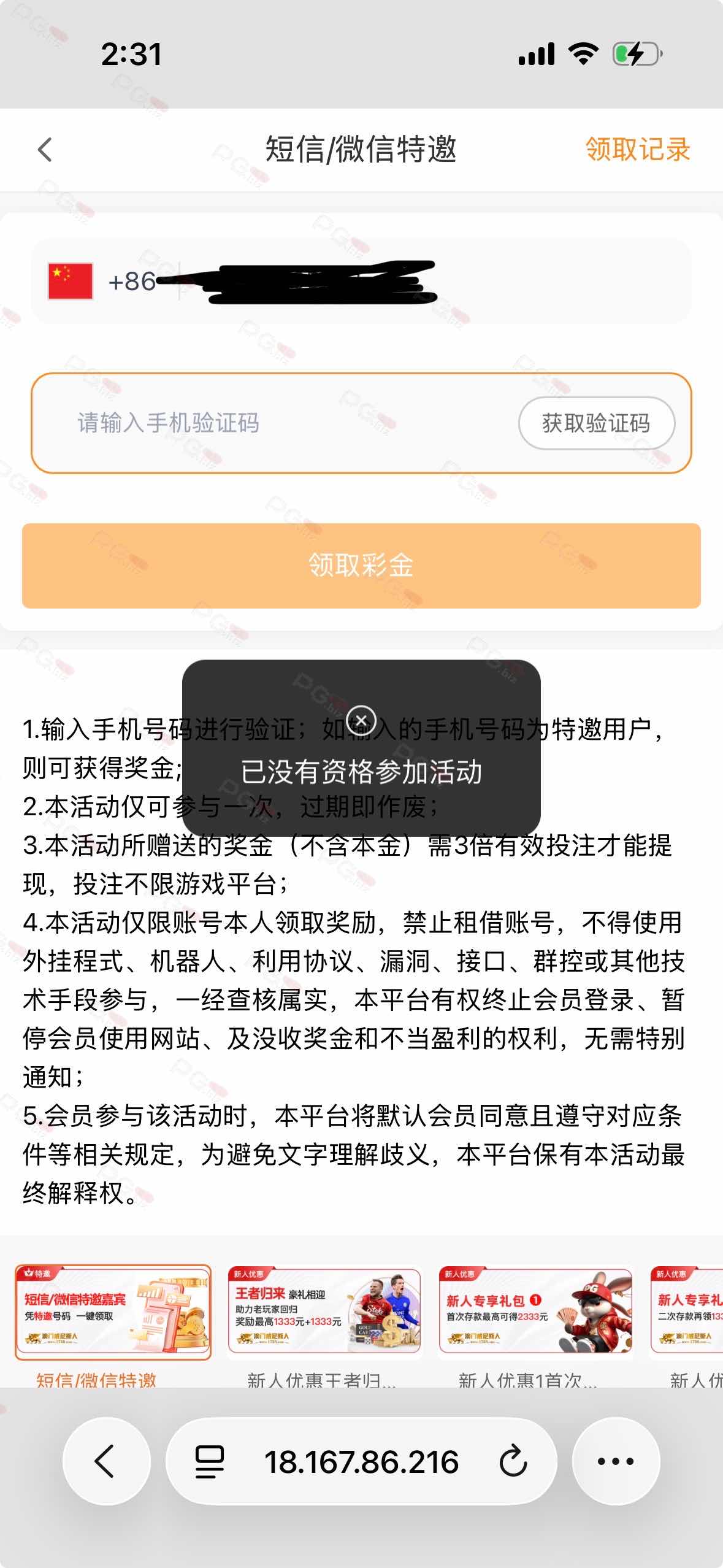723x1568 pixels.
Task: Go back using the header arrow
Action: [x=45, y=150]
